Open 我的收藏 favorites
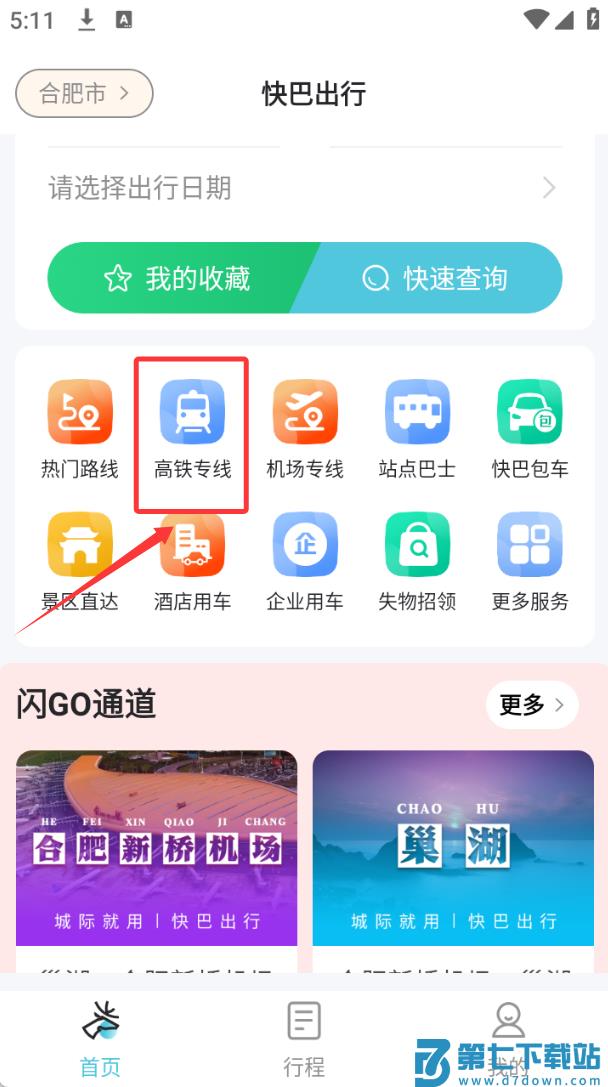This screenshot has width=608, height=1087. point(177,278)
